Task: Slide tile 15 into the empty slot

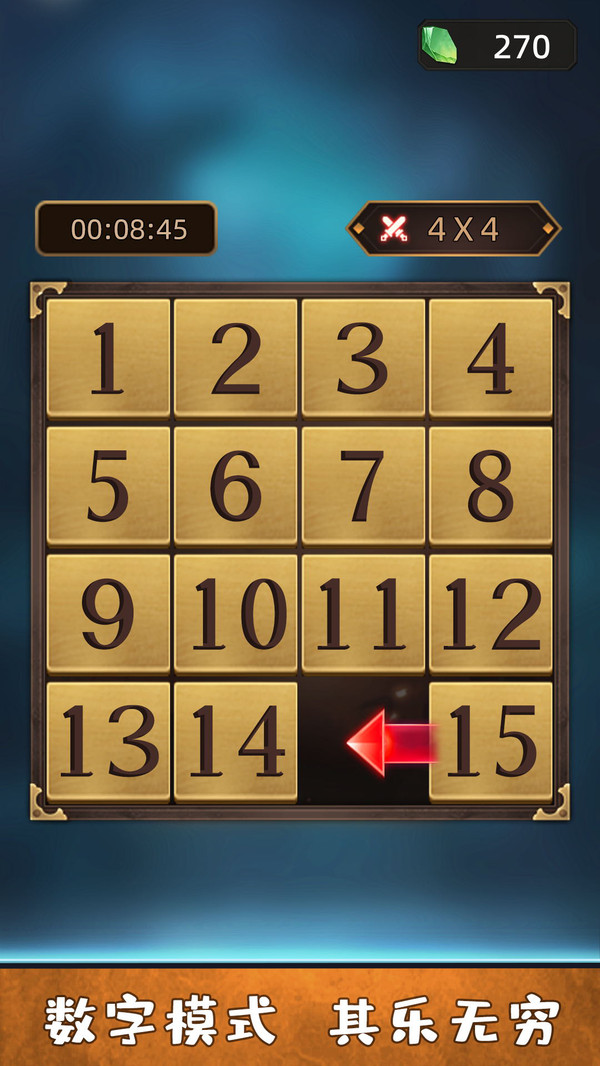Action: tap(491, 741)
